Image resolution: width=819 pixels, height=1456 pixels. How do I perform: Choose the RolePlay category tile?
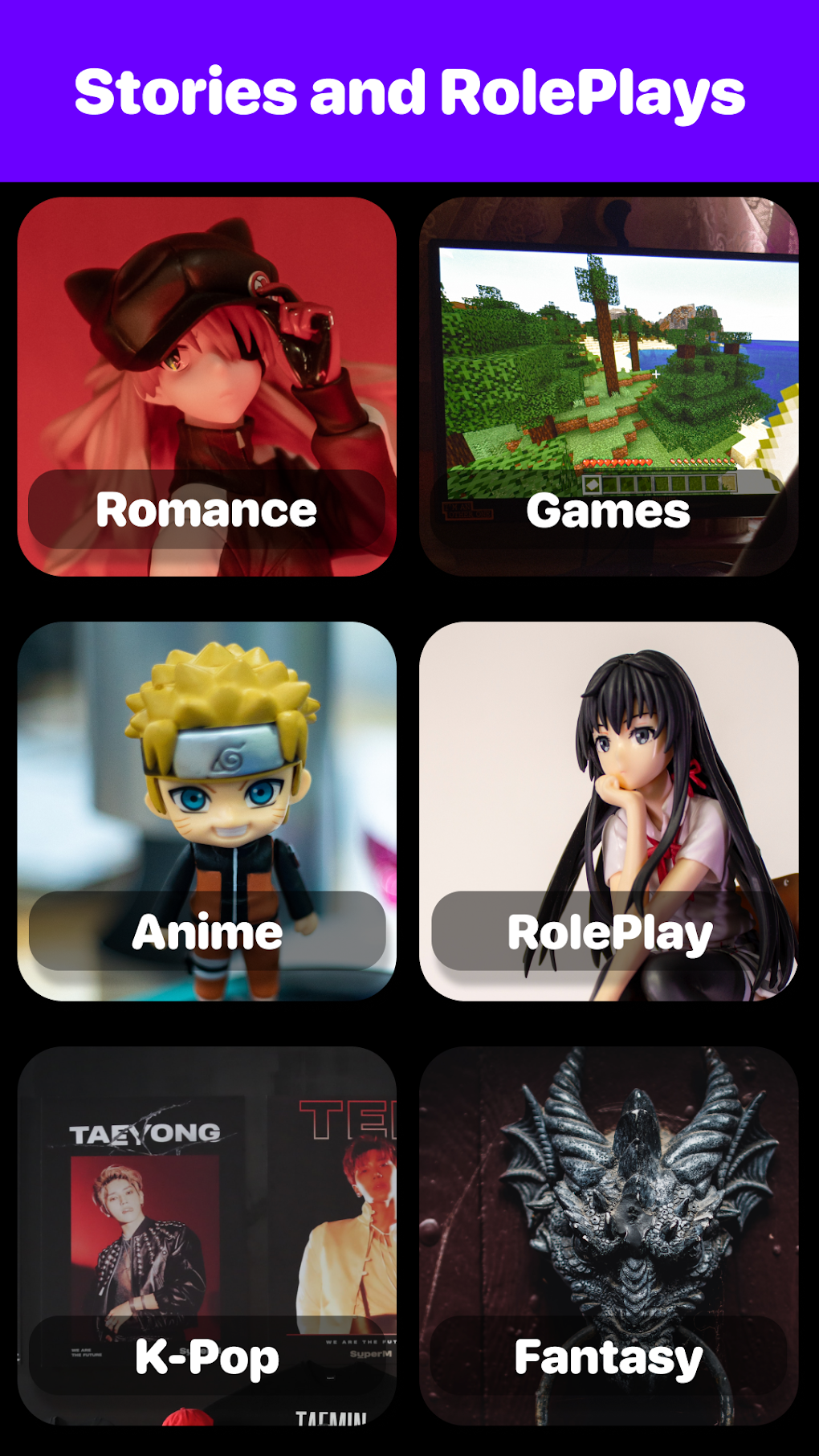pos(609,811)
